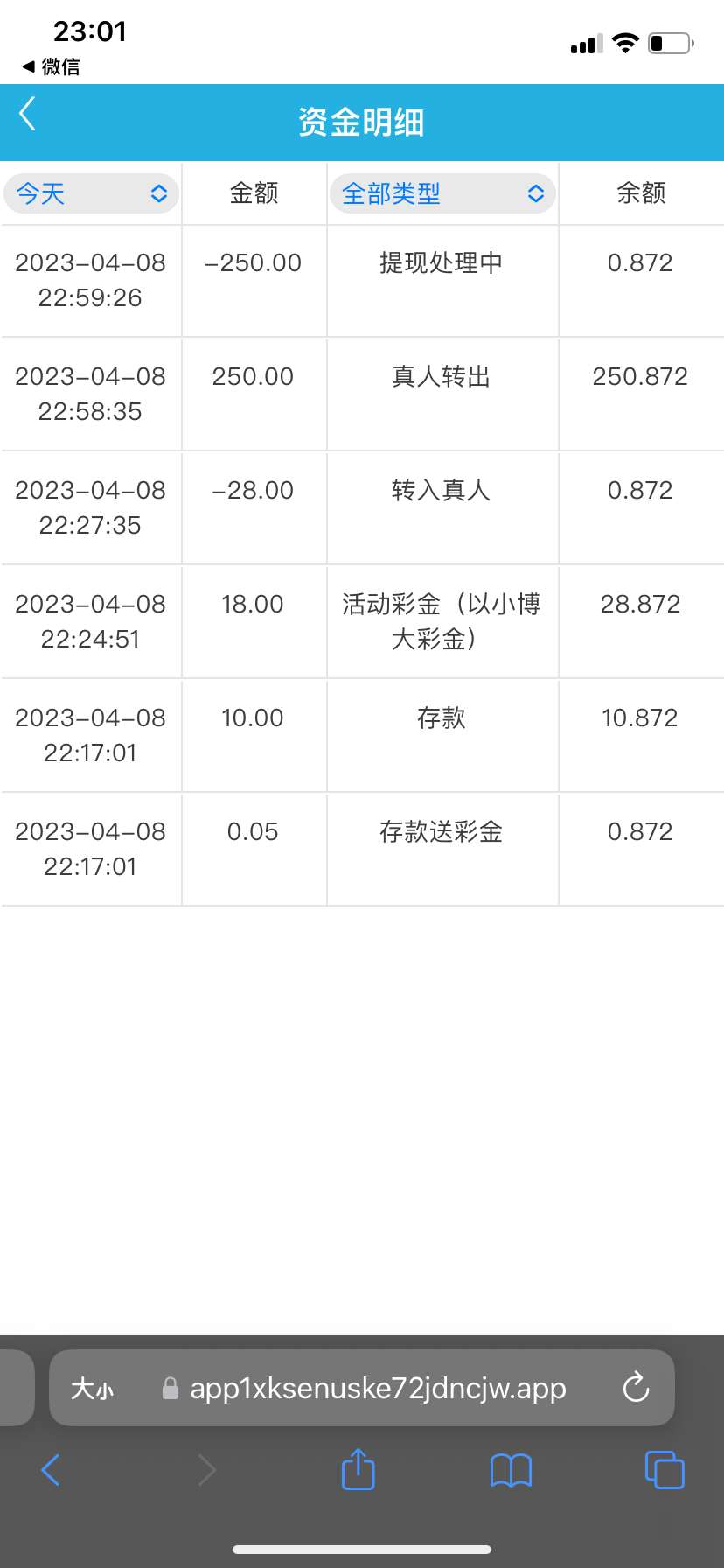Expand the 全部类型 type filter
Image resolution: width=724 pixels, height=1568 pixels.
(x=442, y=193)
